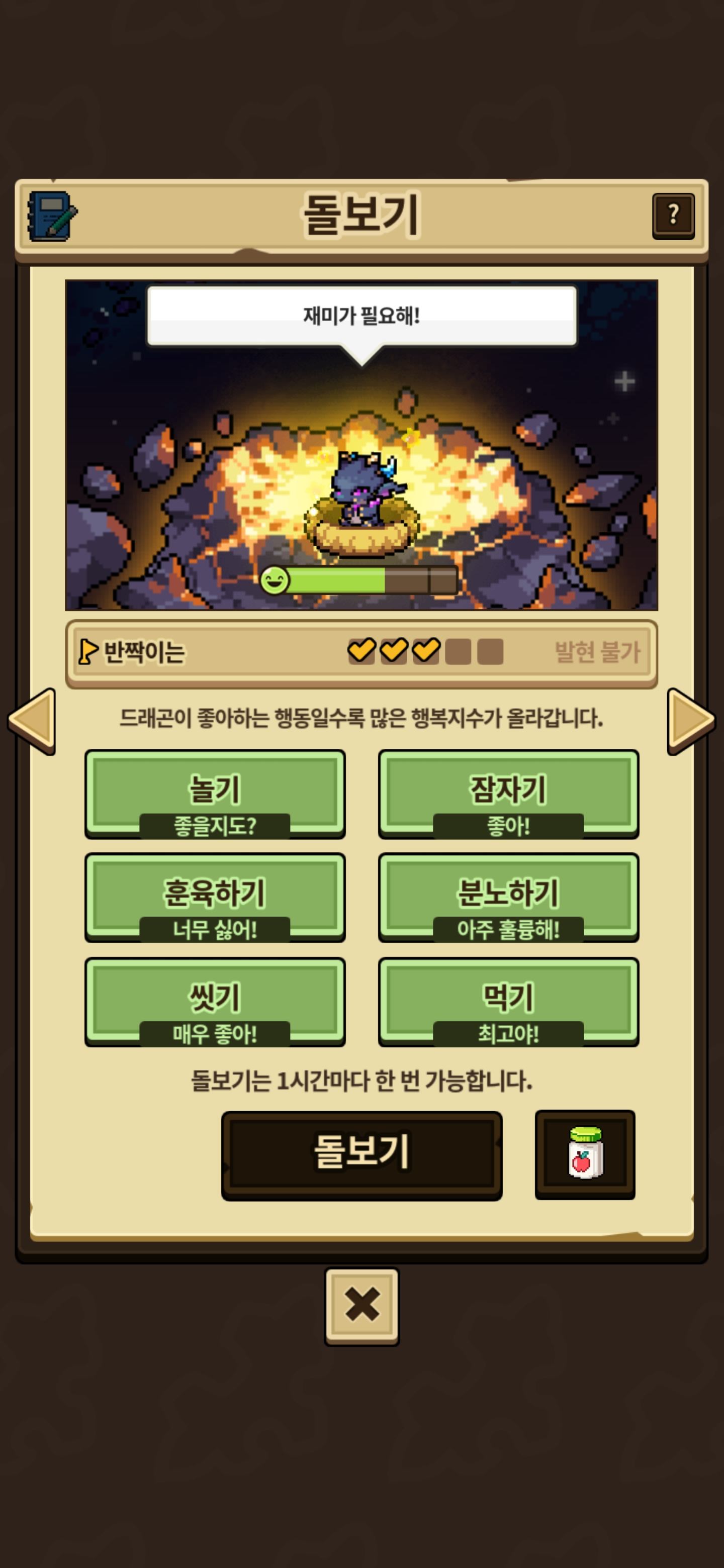
Task: Open the question mark help button
Action: click(673, 216)
